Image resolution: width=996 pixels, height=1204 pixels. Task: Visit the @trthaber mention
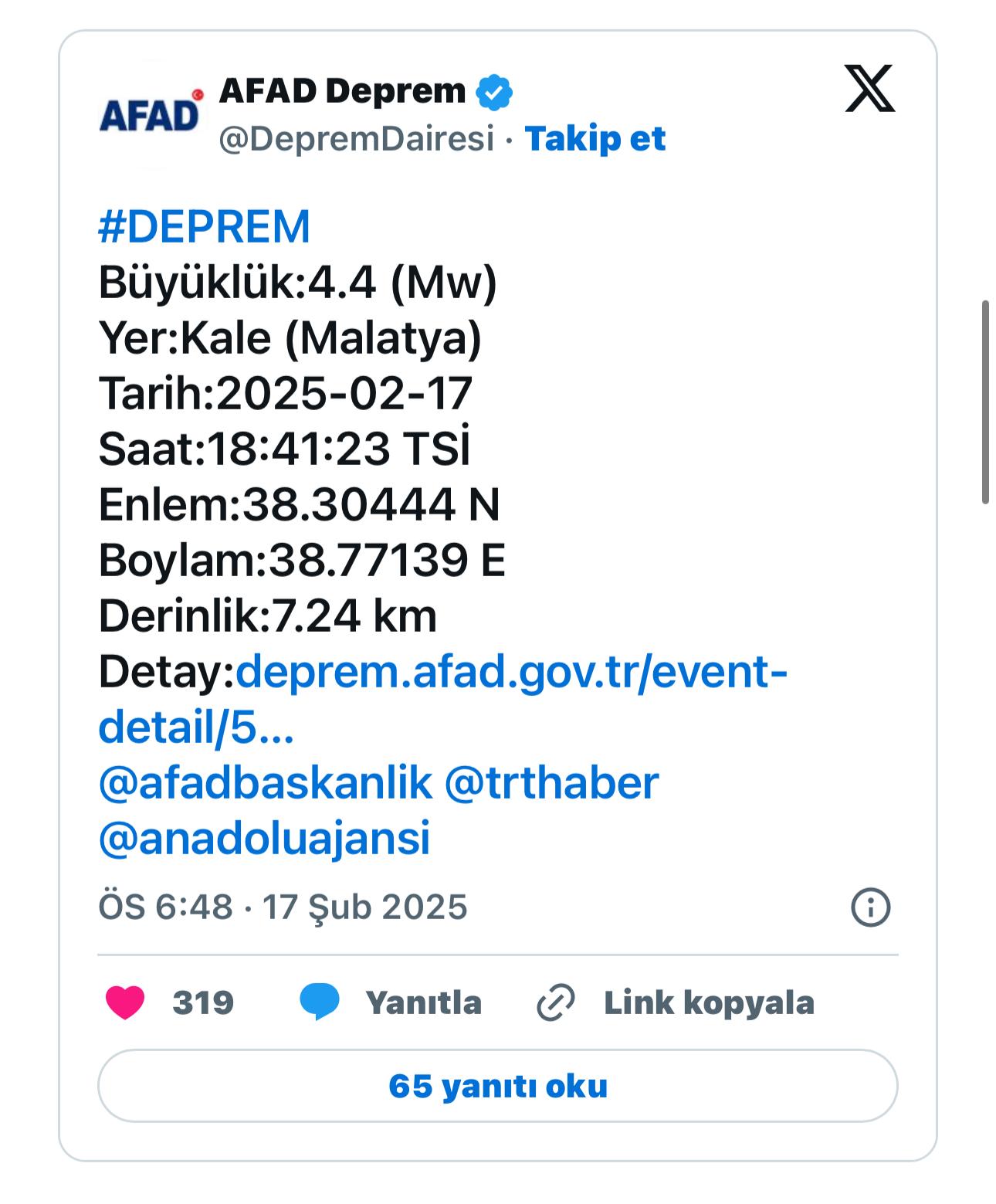click(551, 782)
